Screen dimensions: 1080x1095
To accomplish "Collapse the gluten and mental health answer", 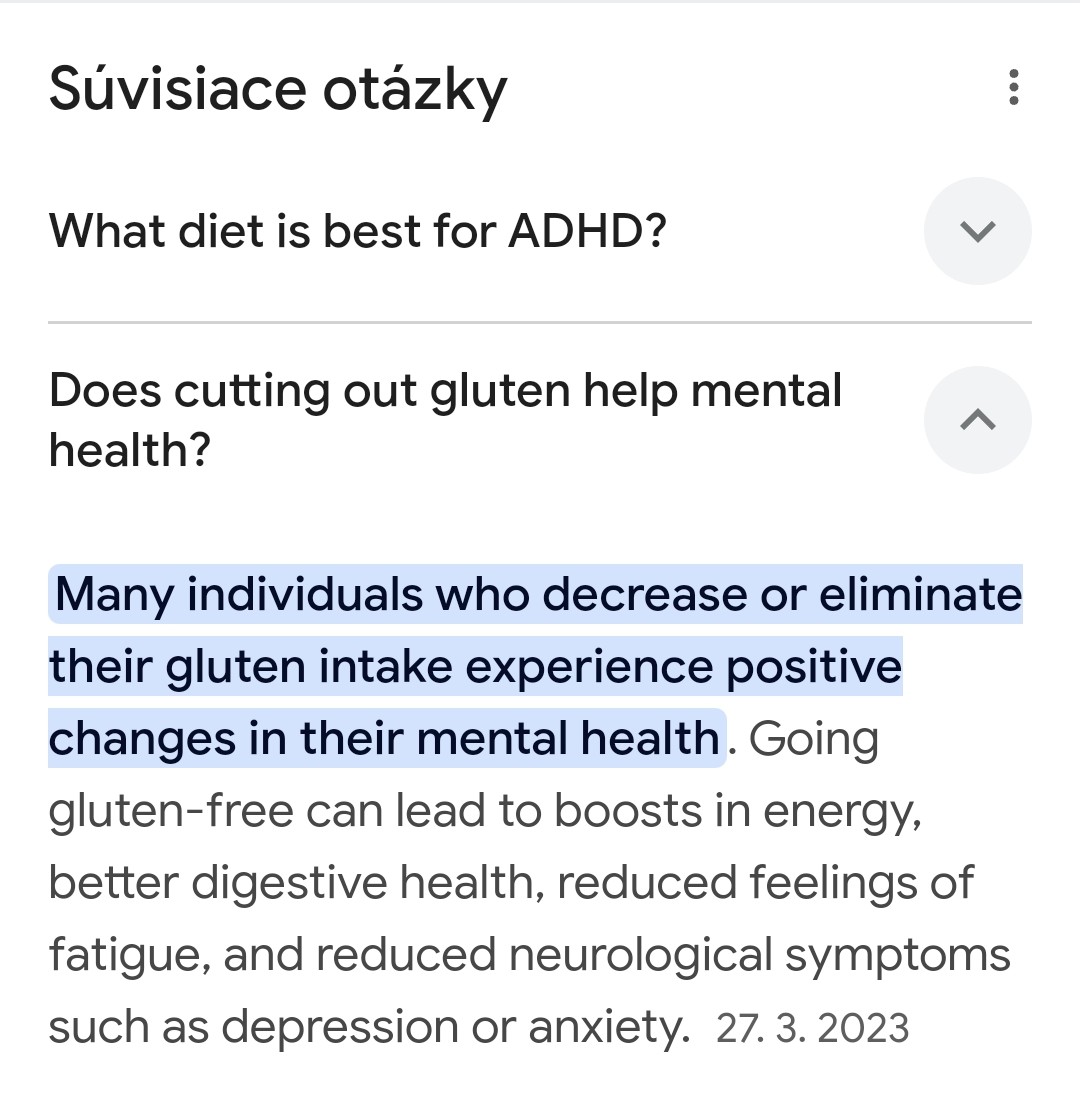I will tap(977, 420).
